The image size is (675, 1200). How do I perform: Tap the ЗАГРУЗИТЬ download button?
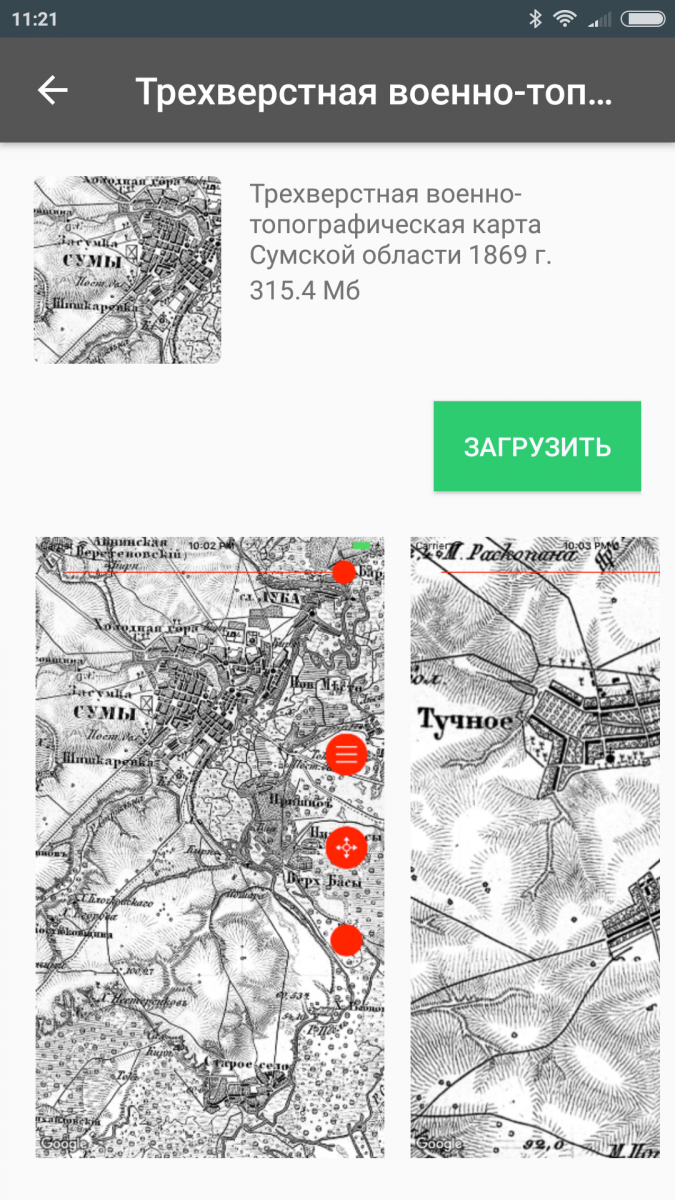click(x=537, y=446)
